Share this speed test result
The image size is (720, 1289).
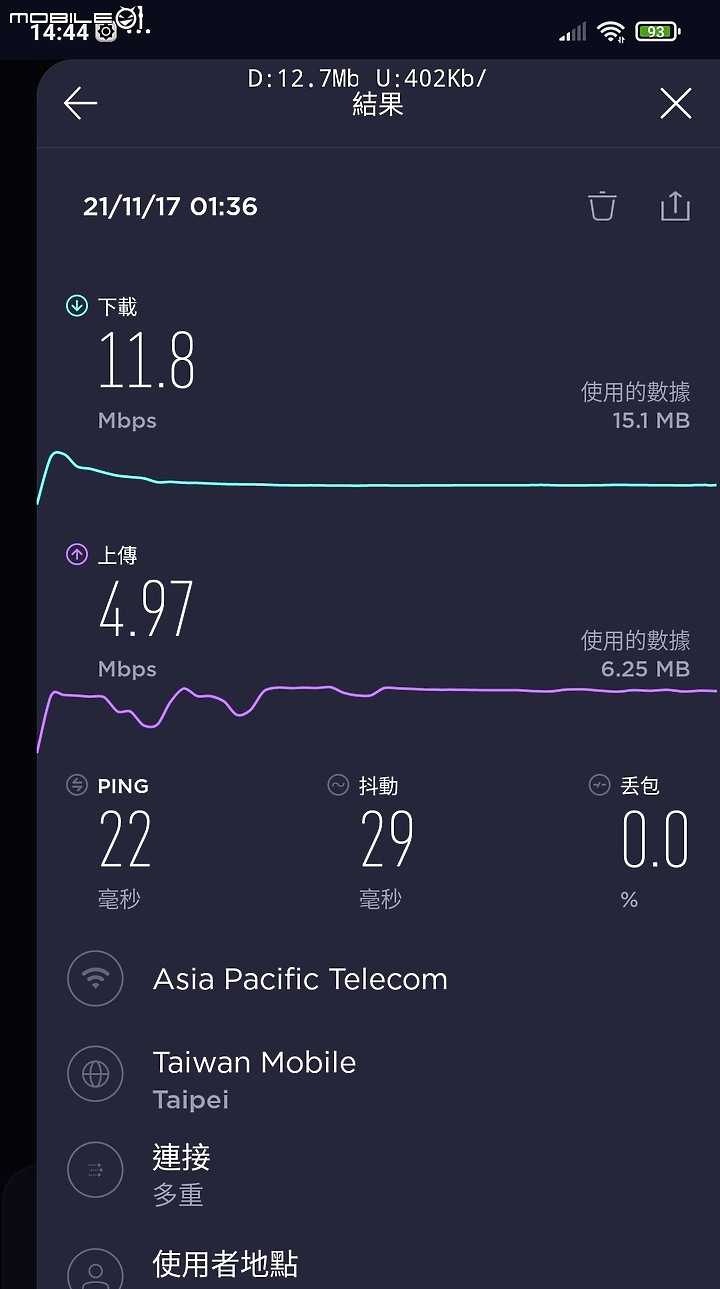(x=676, y=206)
